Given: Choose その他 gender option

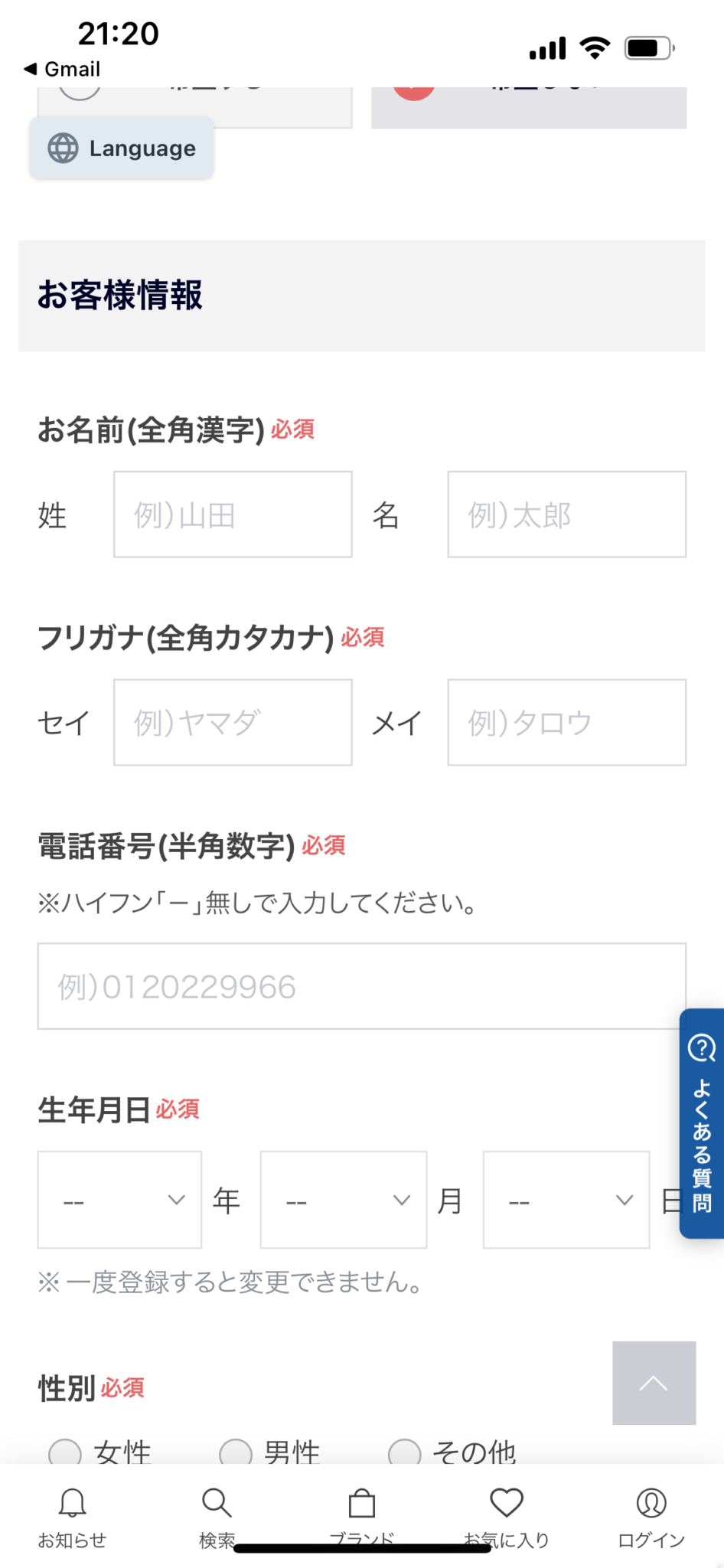Looking at the screenshot, I should [405, 1452].
